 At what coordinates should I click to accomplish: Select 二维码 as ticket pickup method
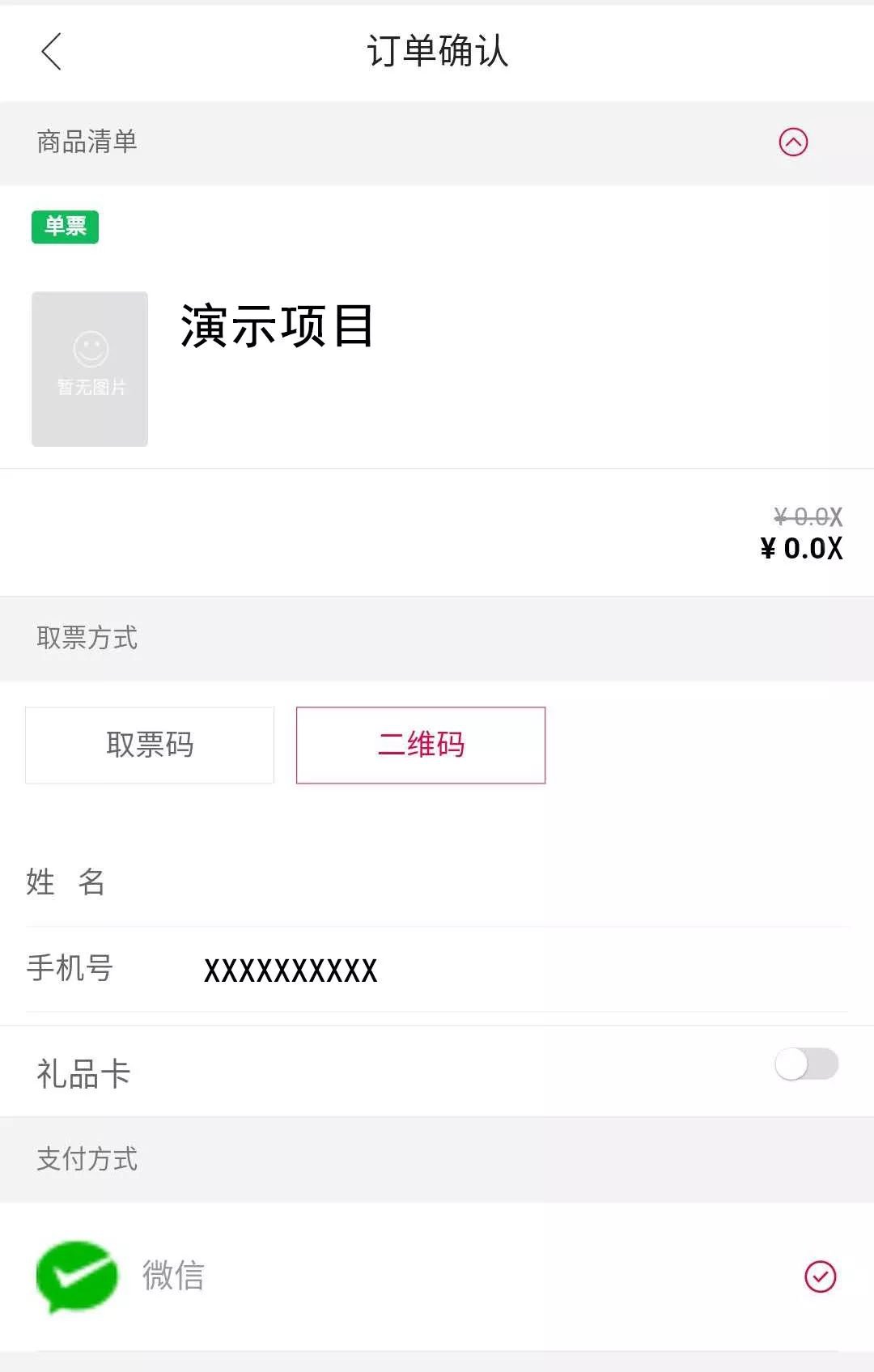pos(421,745)
